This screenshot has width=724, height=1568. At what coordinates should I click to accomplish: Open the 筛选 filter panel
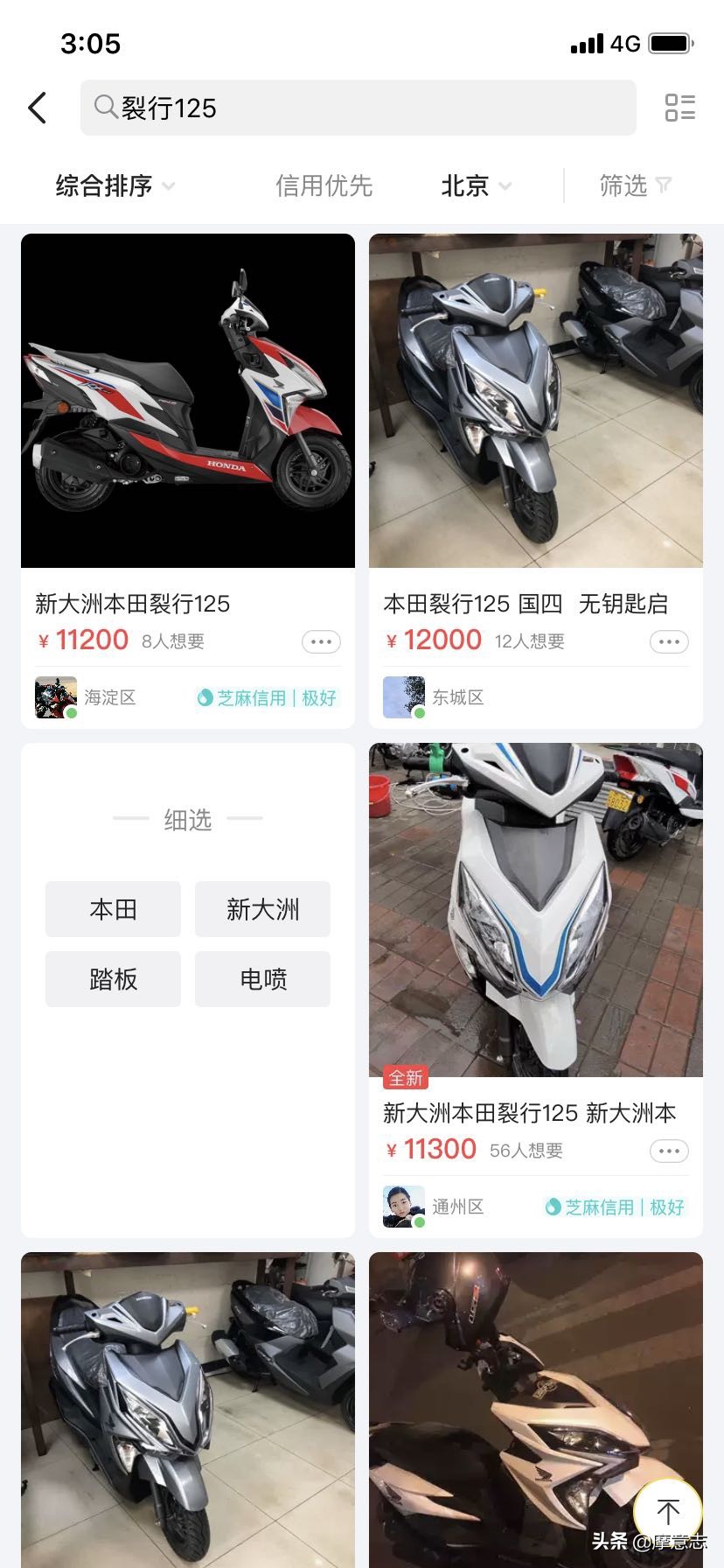coord(634,185)
